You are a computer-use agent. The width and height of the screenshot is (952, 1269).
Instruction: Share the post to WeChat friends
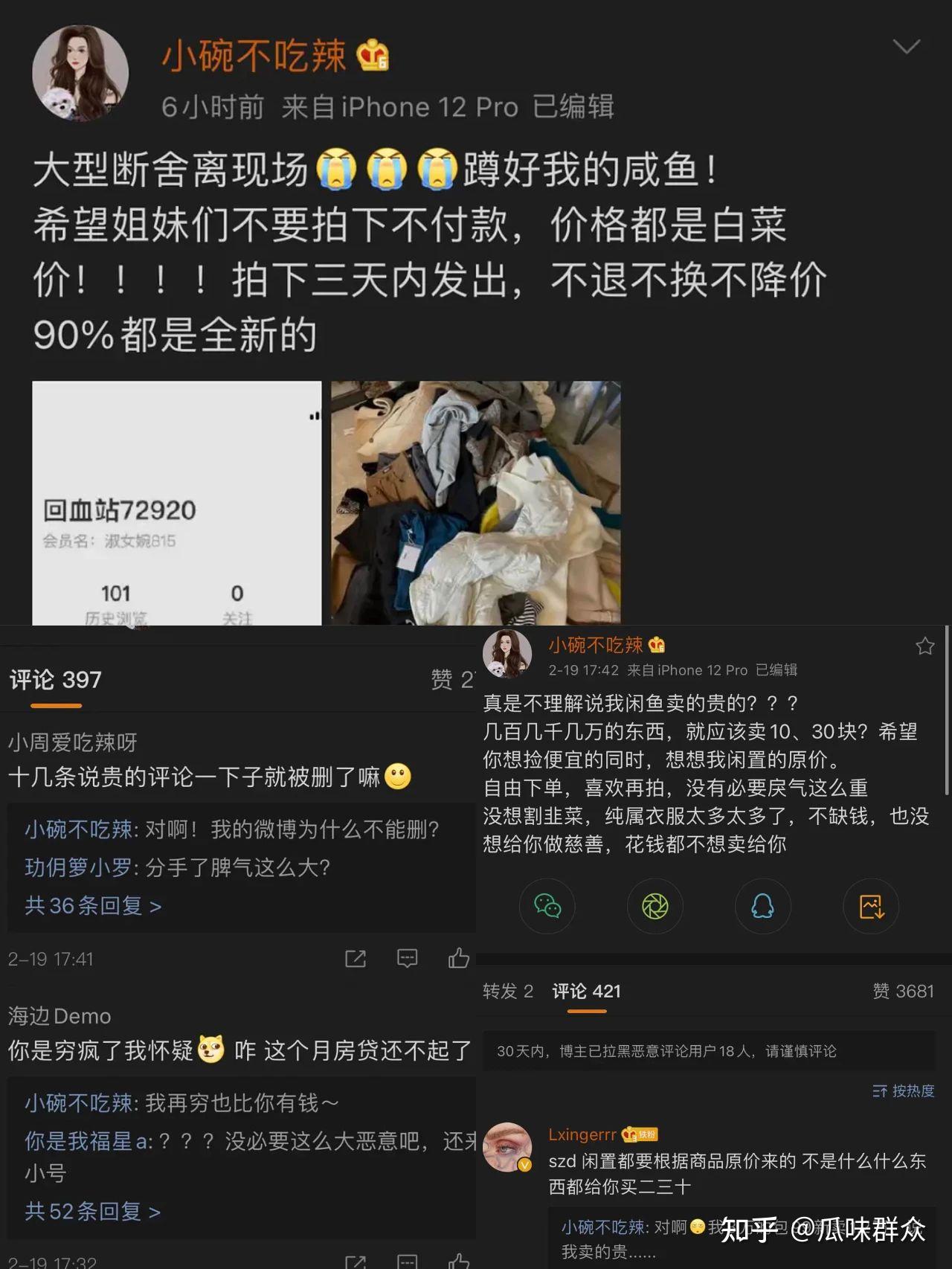click(x=547, y=907)
